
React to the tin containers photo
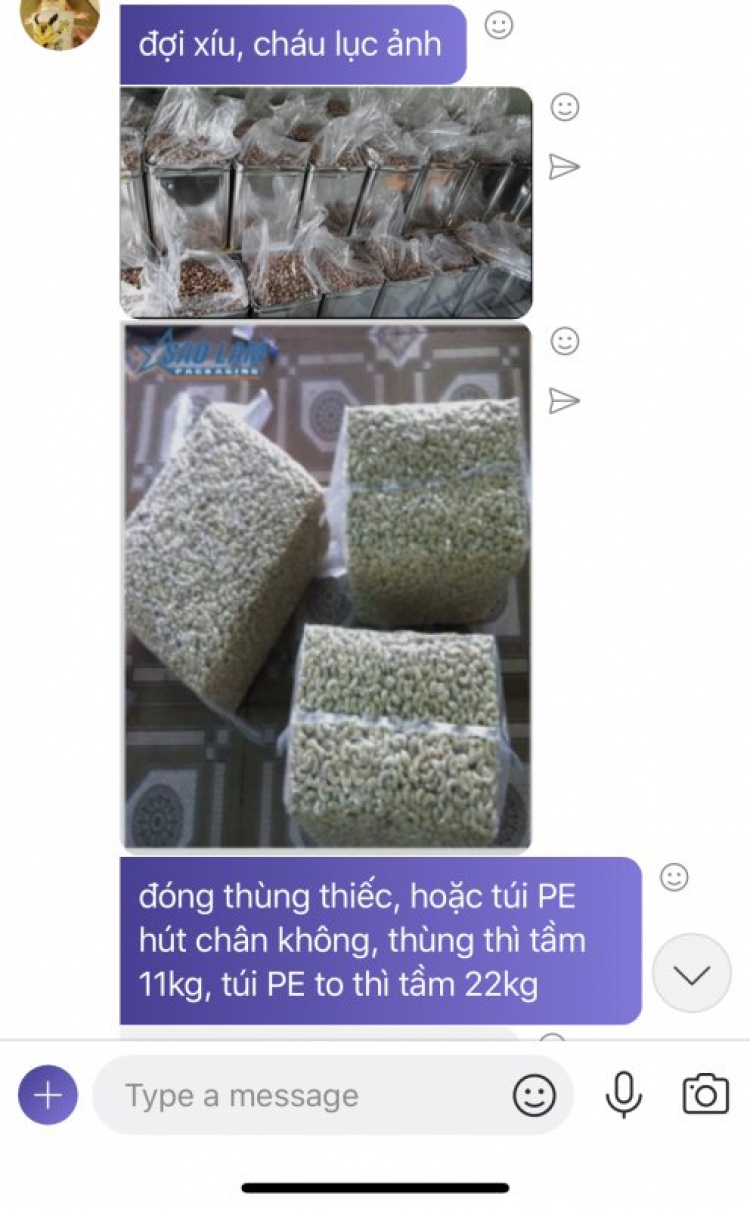[565, 107]
